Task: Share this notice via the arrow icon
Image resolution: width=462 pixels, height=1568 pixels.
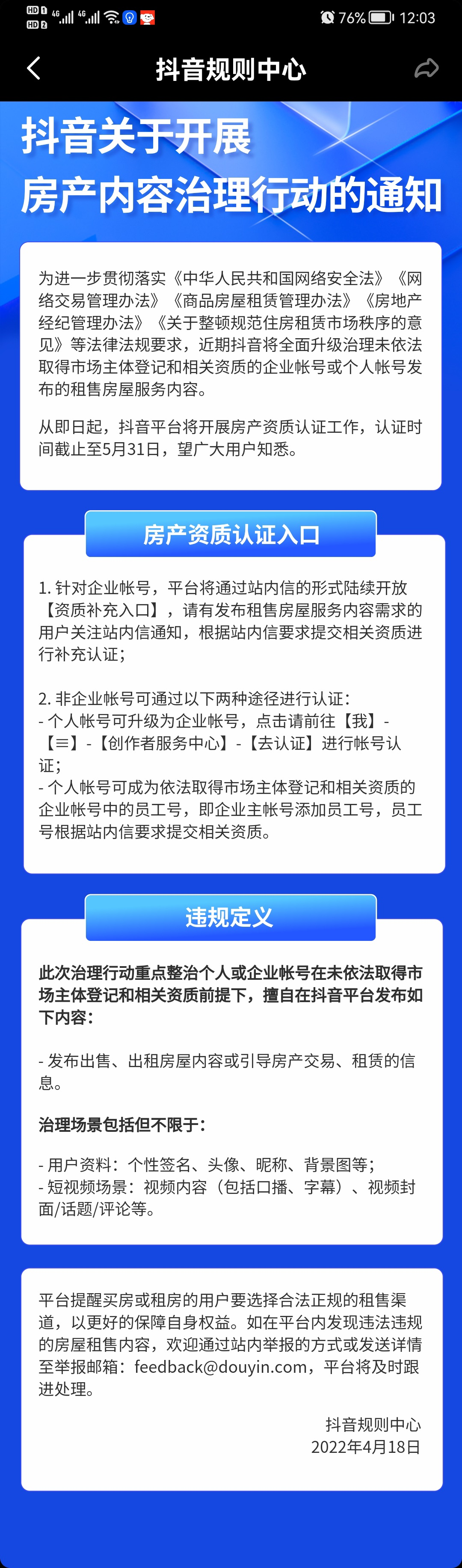Action: click(426, 68)
